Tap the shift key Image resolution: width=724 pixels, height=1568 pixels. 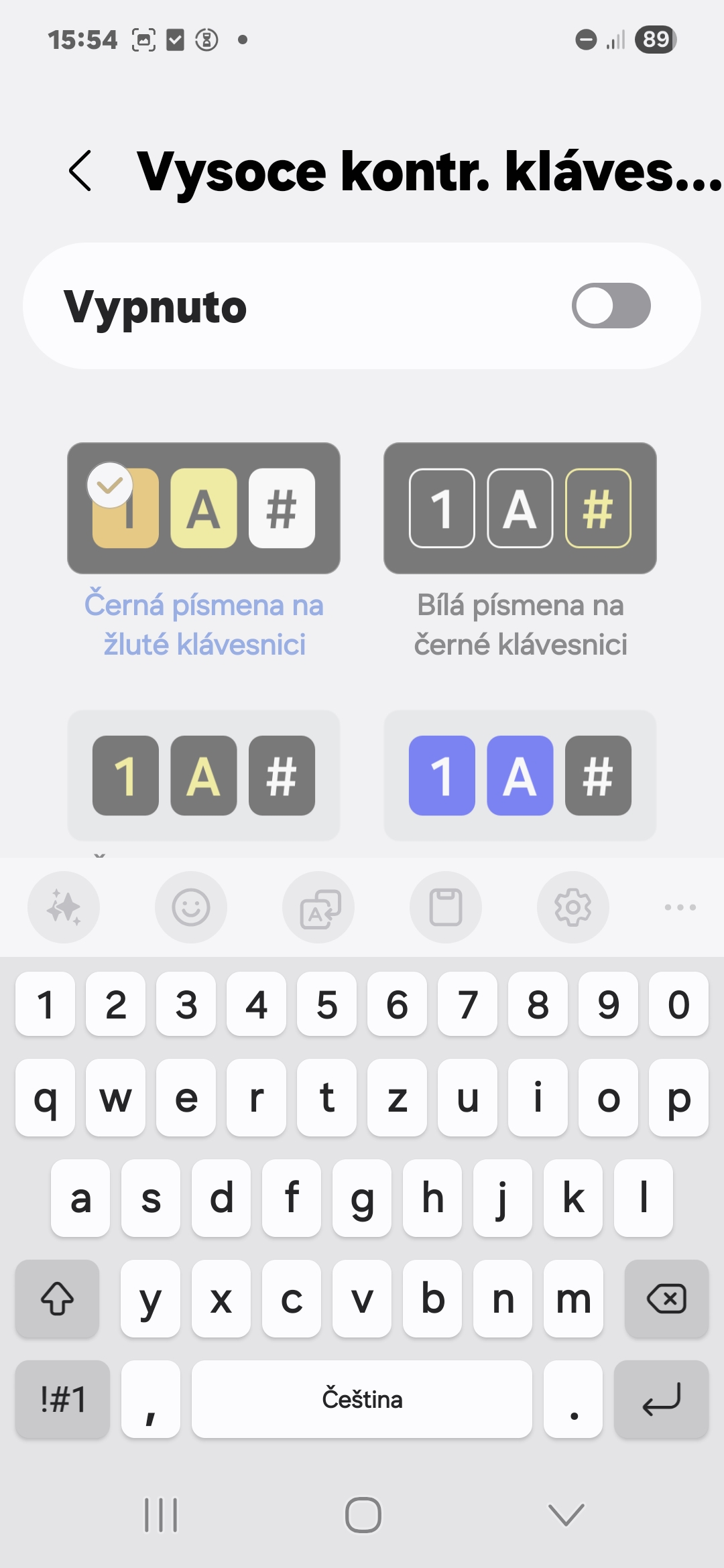(x=58, y=1299)
